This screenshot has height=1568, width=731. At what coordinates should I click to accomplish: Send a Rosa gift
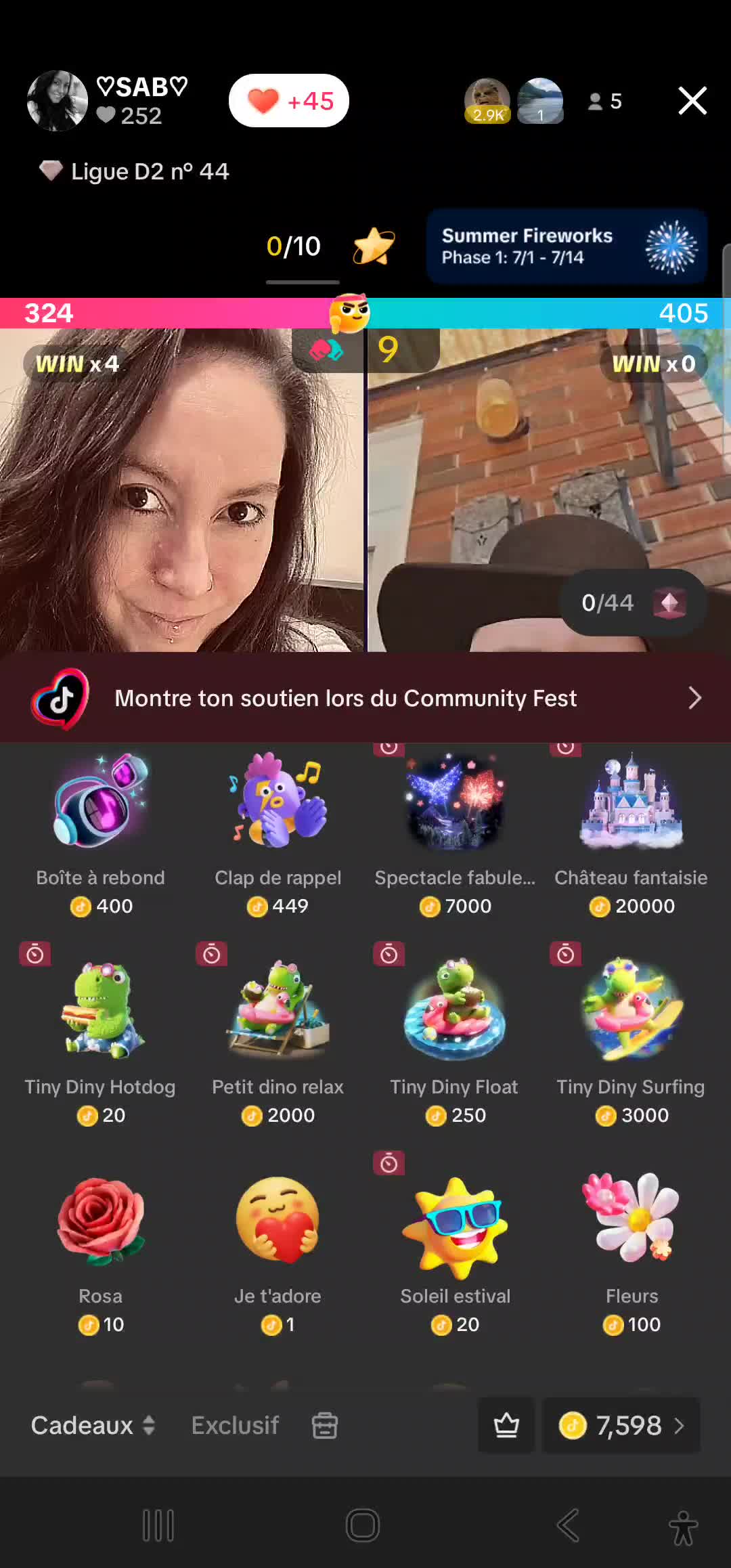pos(101,1253)
